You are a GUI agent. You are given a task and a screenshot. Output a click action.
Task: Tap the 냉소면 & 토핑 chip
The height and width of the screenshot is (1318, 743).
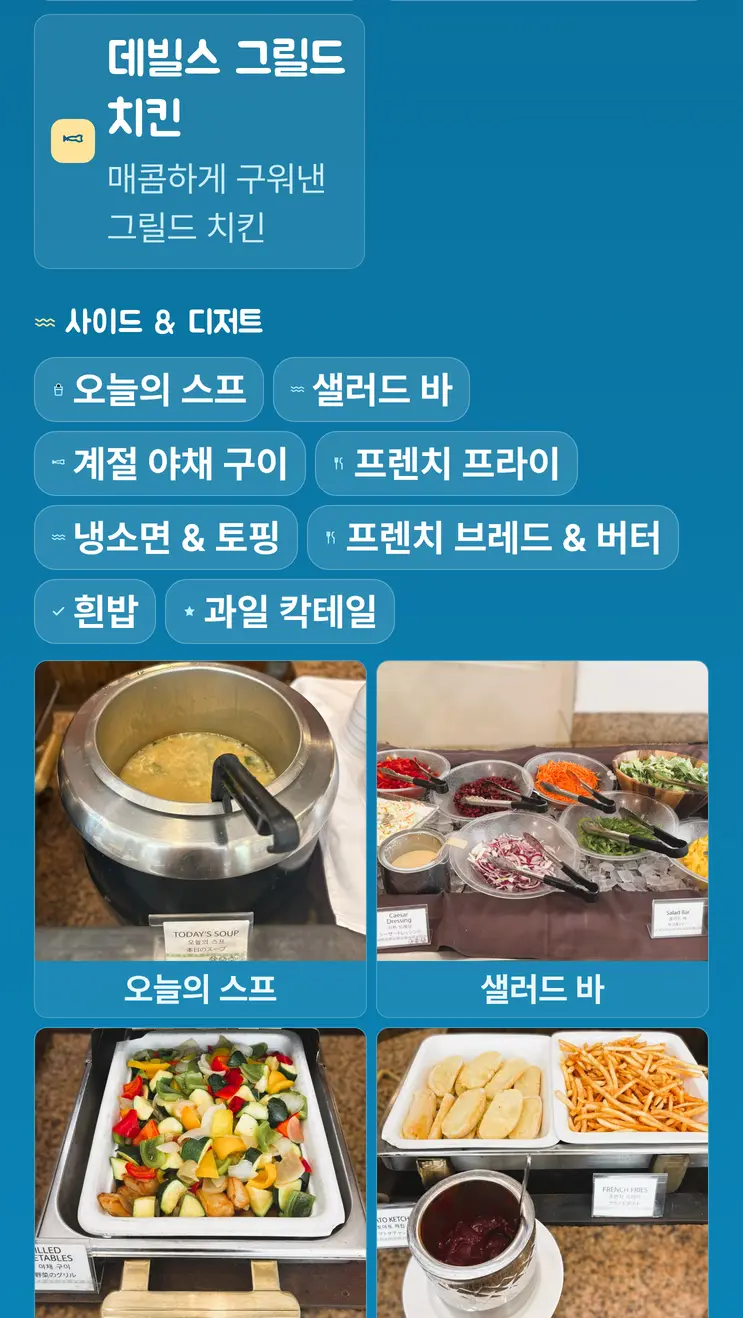coord(166,537)
